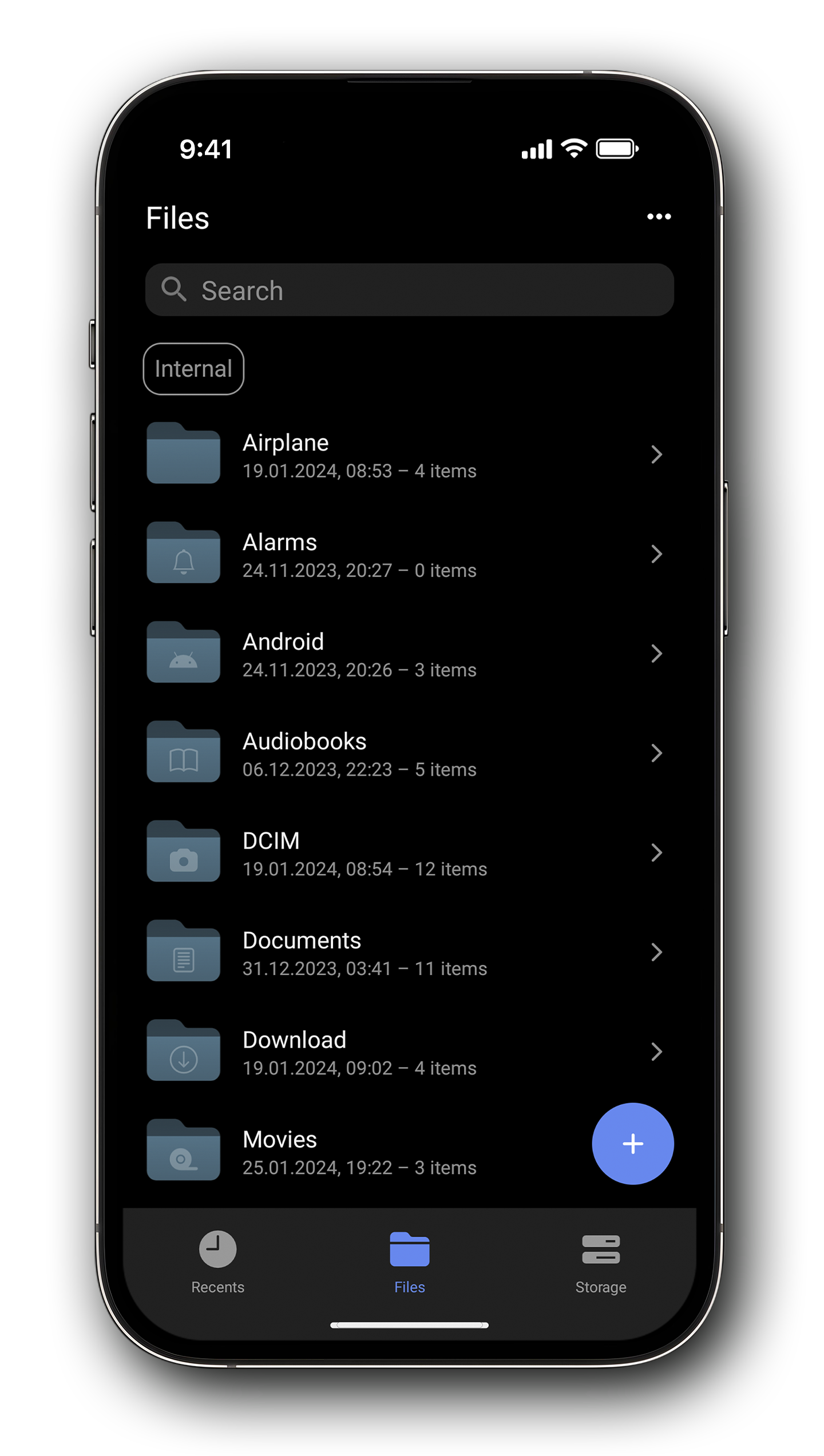Screen dimensions: 824x1456
Task: Select the Android folder robot icon
Action: [183, 653]
